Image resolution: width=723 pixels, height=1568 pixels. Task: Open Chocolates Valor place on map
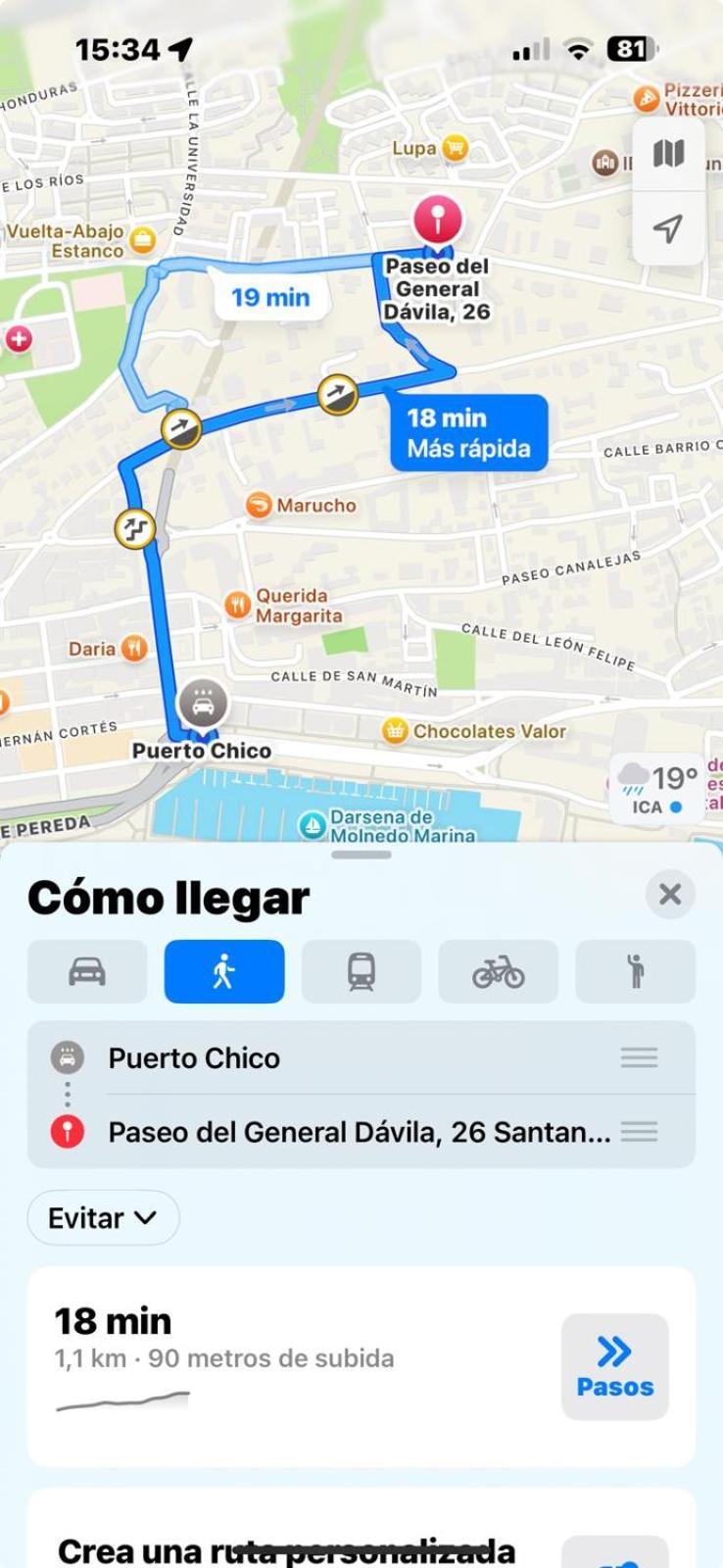(395, 731)
